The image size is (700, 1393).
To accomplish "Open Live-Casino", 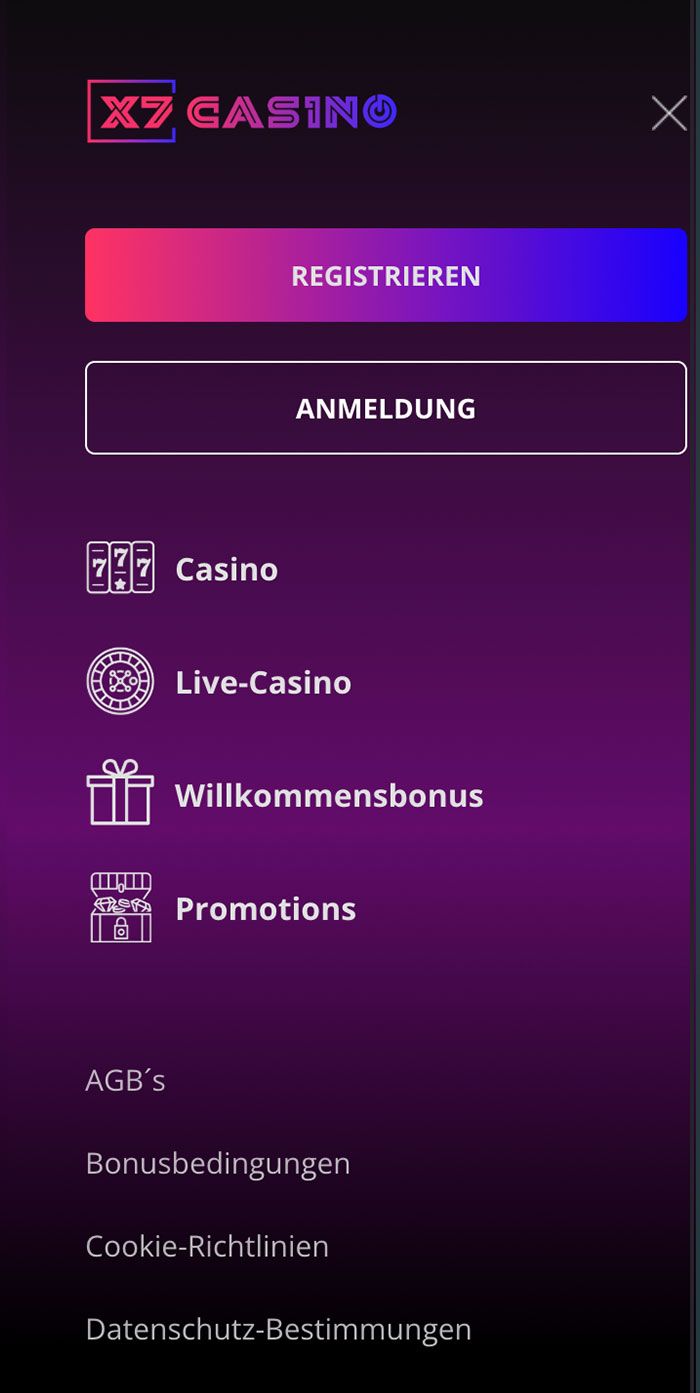I will point(263,682).
